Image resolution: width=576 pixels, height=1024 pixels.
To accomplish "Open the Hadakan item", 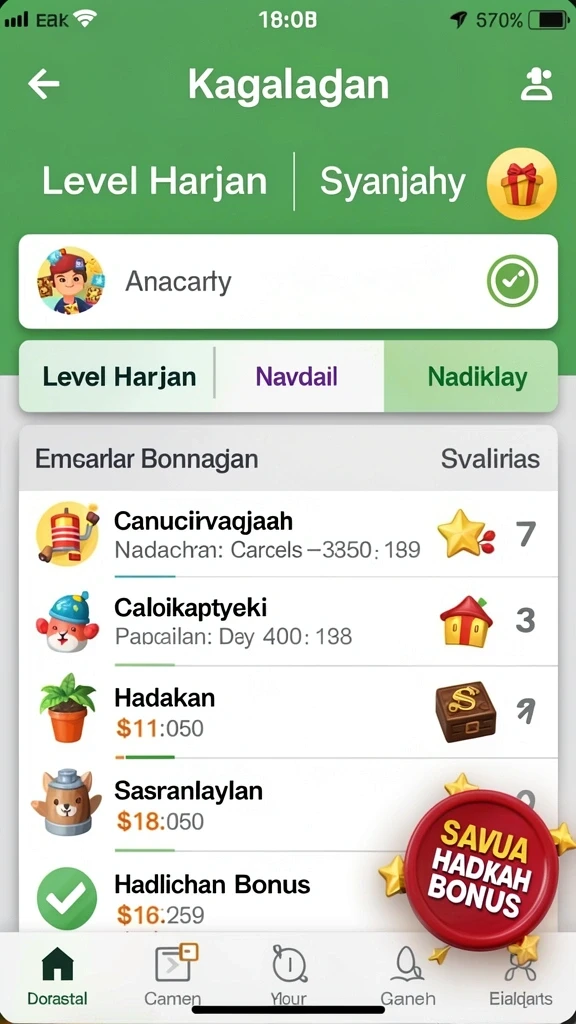I will 288,712.
